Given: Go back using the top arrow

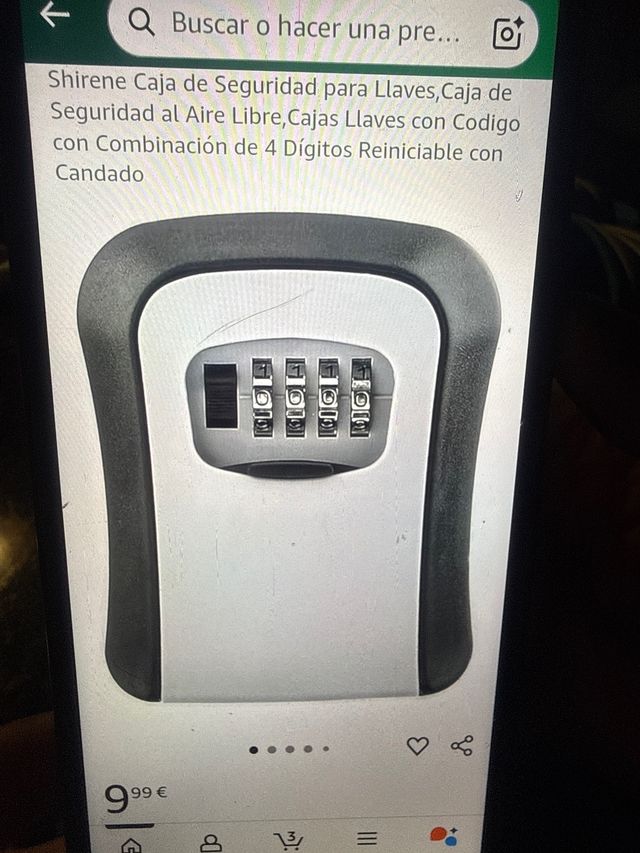Looking at the screenshot, I should point(54,15).
